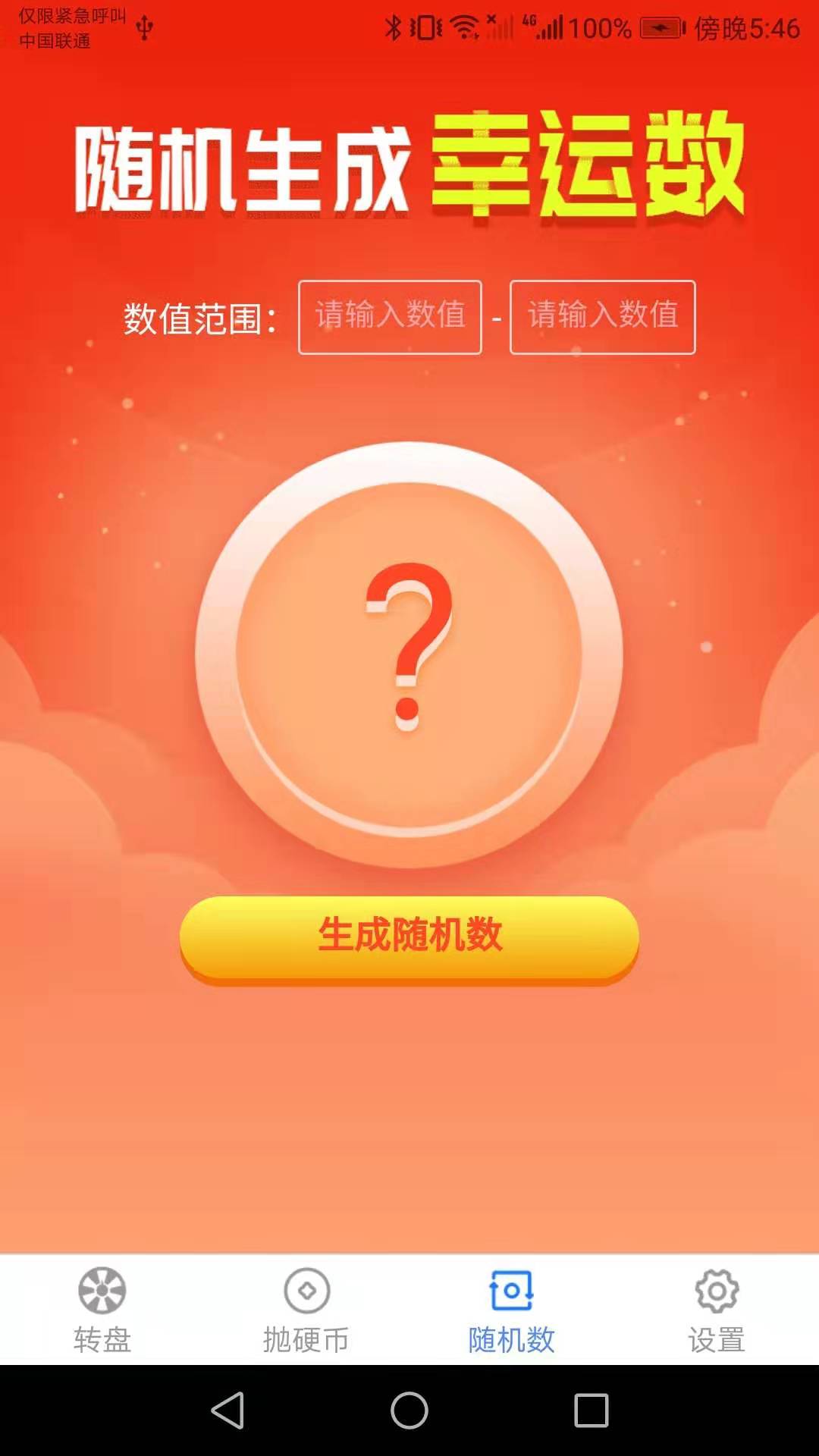
Task: Select the 随机数 tab
Action: [x=512, y=1310]
